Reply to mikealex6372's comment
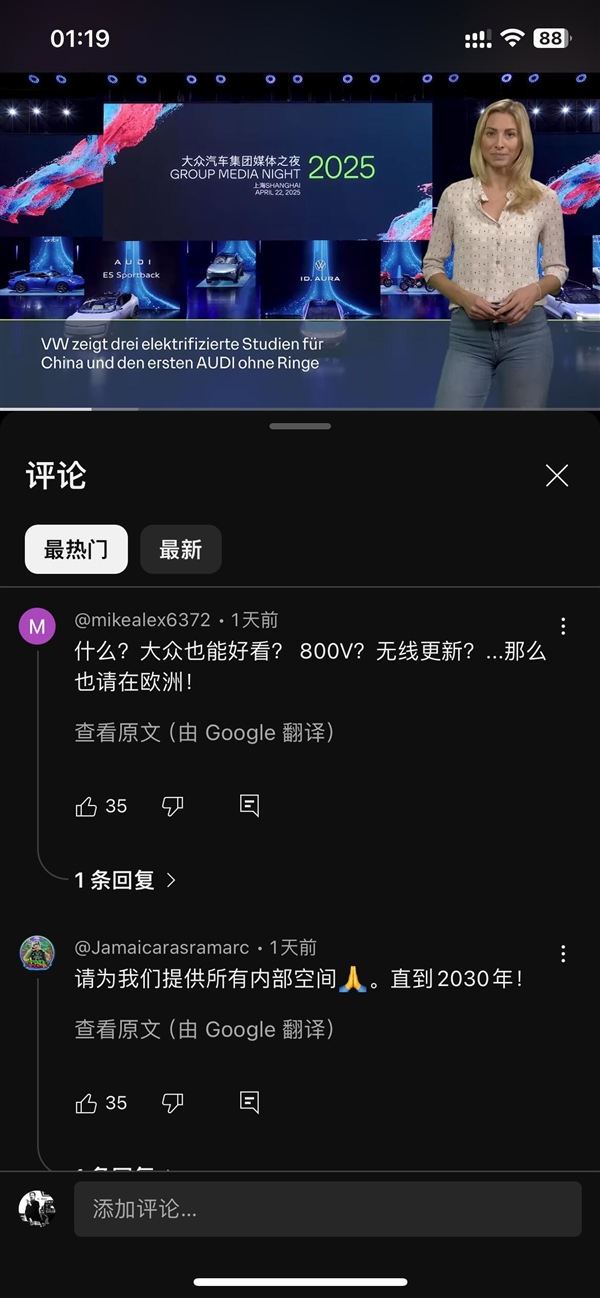Viewport: 600px width, 1298px height. (250, 806)
